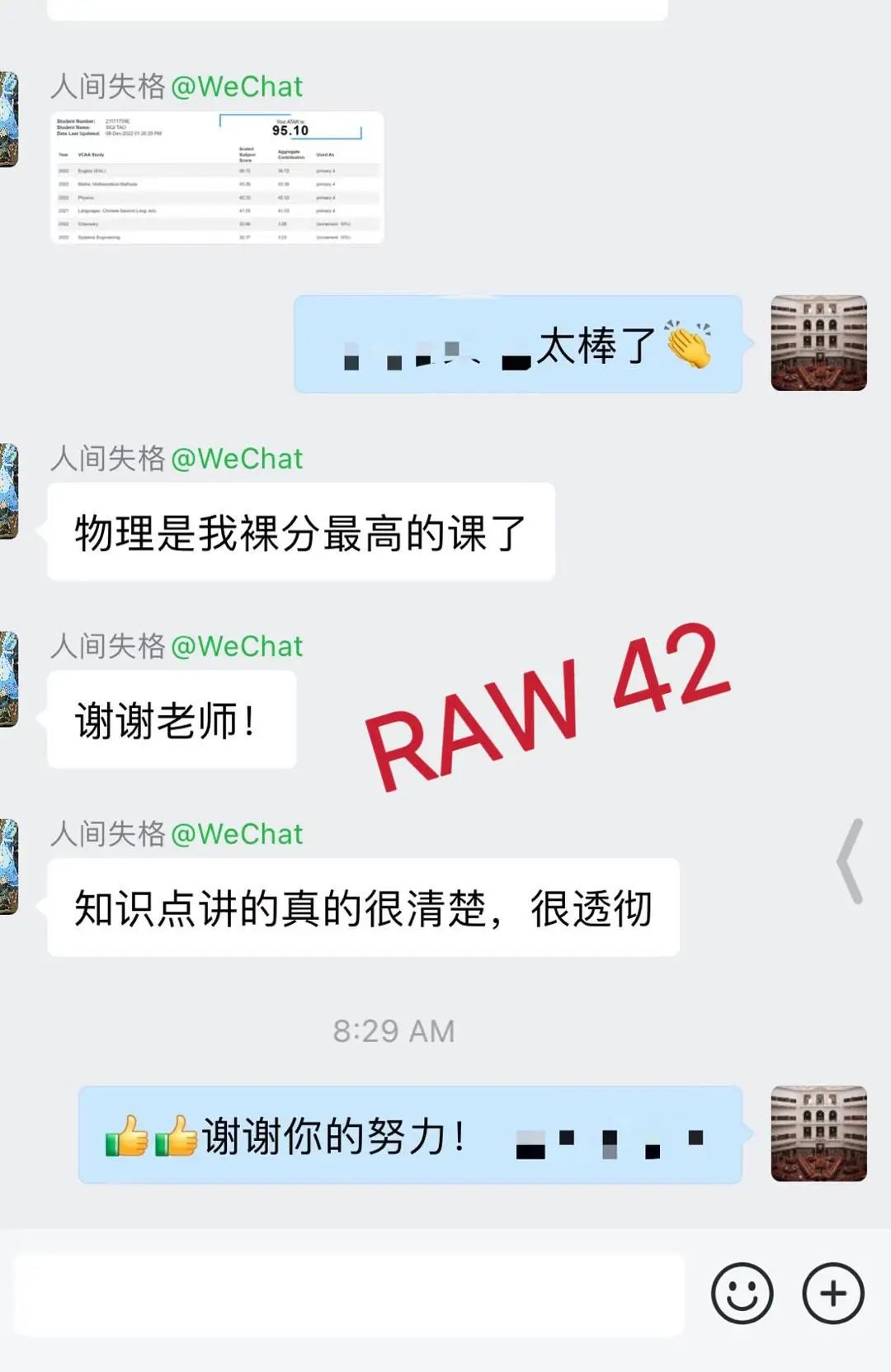This screenshot has height=1372, width=891.
Task: Open the emoji sticker panel
Action: (x=742, y=1293)
